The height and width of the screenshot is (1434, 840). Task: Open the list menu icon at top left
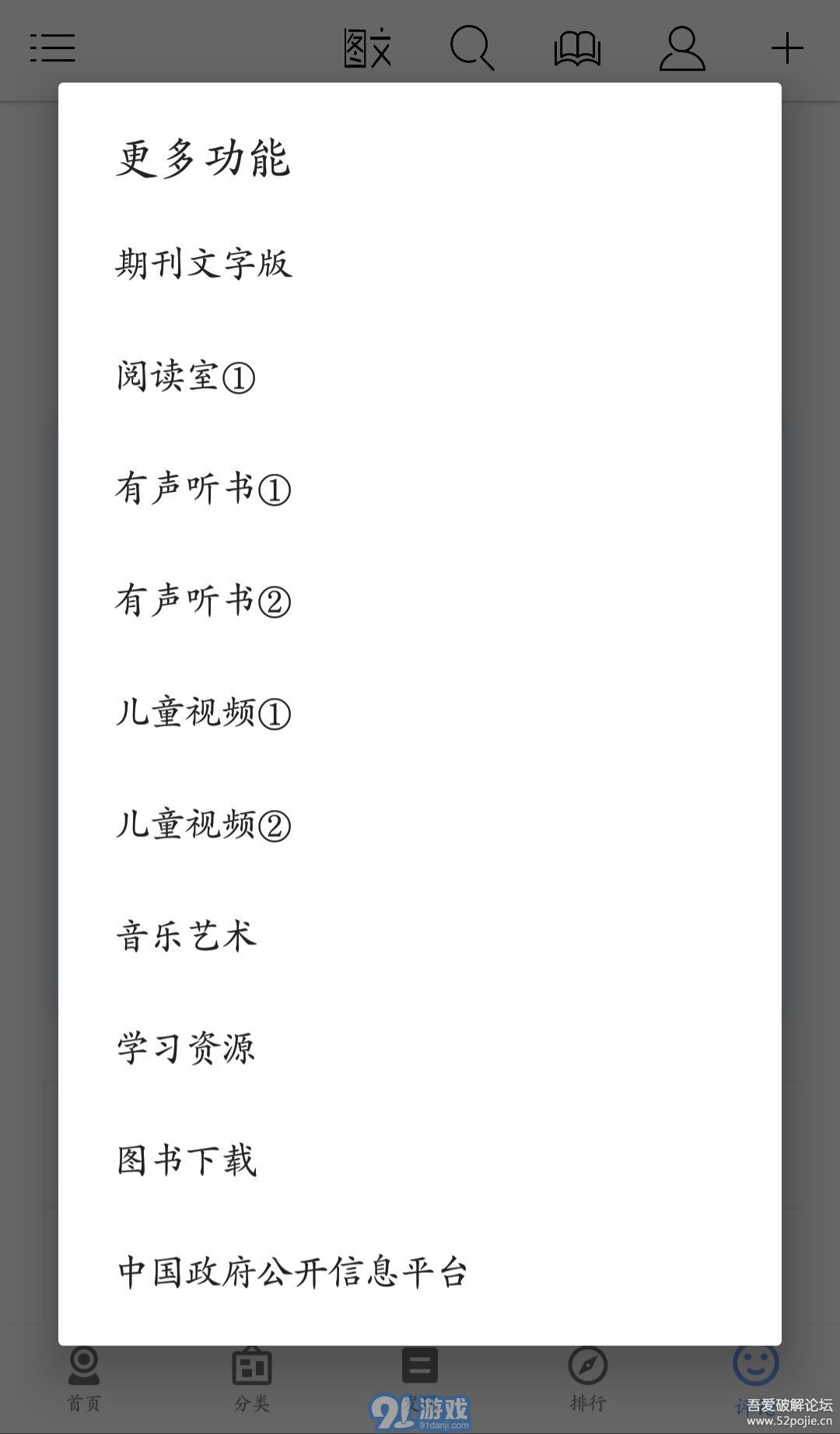click(x=51, y=48)
